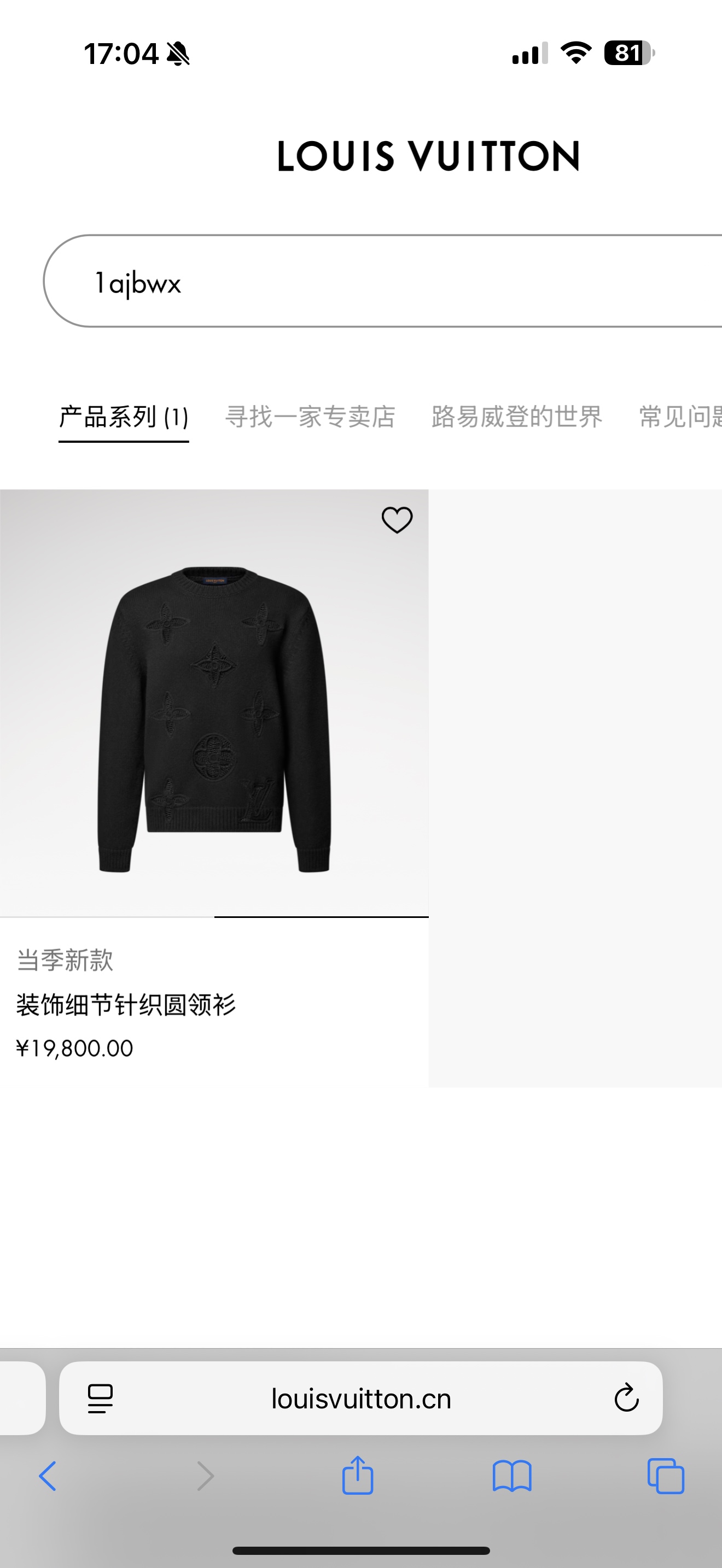Switch to the 路易威登的世界 tab
This screenshot has width=722, height=1568.
pos(516,417)
